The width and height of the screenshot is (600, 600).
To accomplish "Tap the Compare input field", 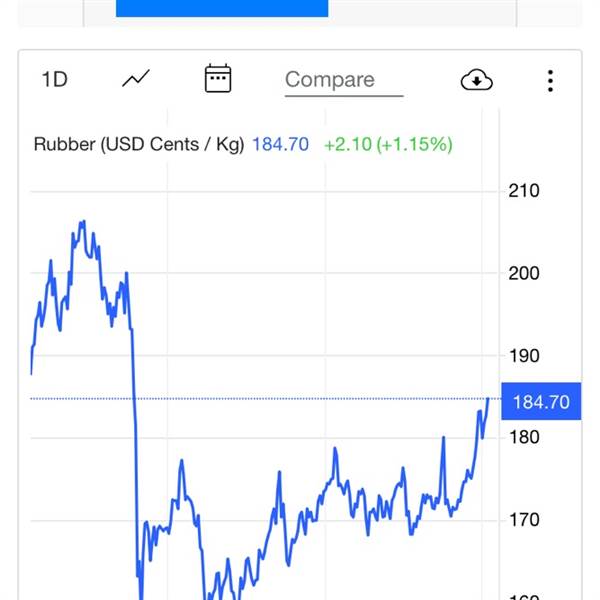I will pos(344,80).
